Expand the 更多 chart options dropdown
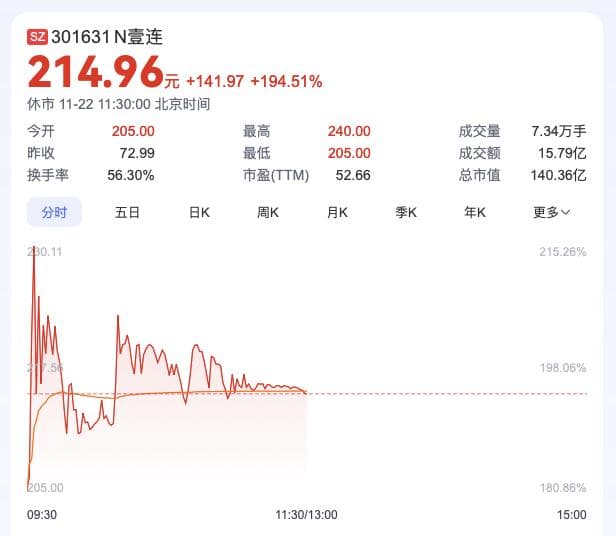 coord(551,212)
